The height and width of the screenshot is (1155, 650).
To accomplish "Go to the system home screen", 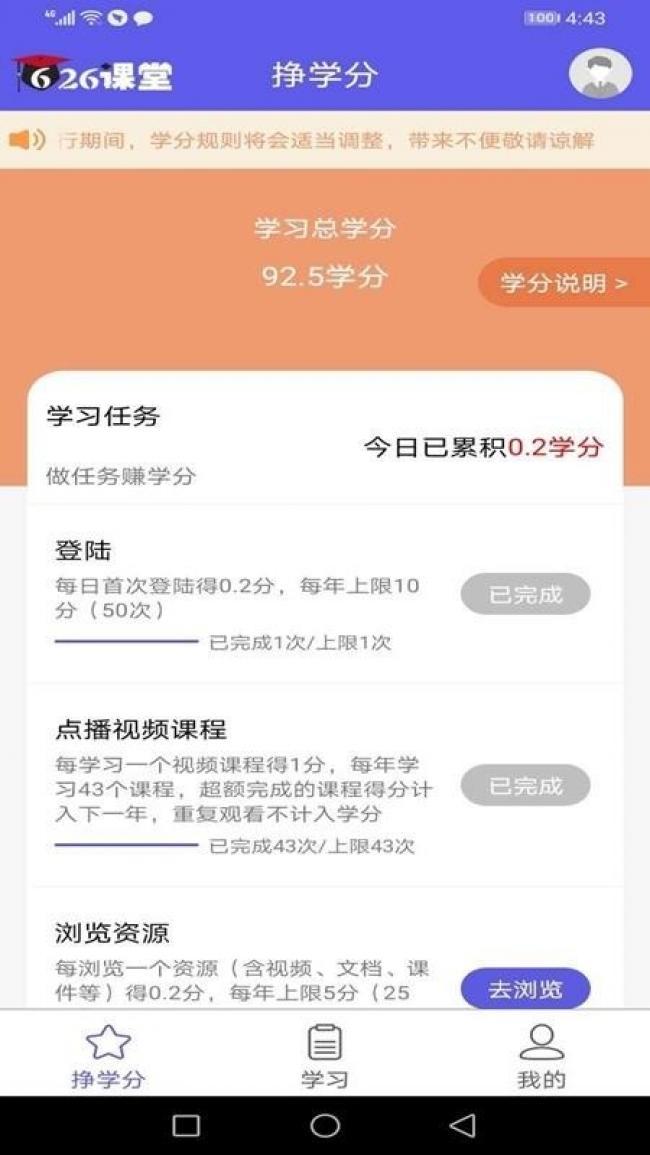I will [325, 1125].
